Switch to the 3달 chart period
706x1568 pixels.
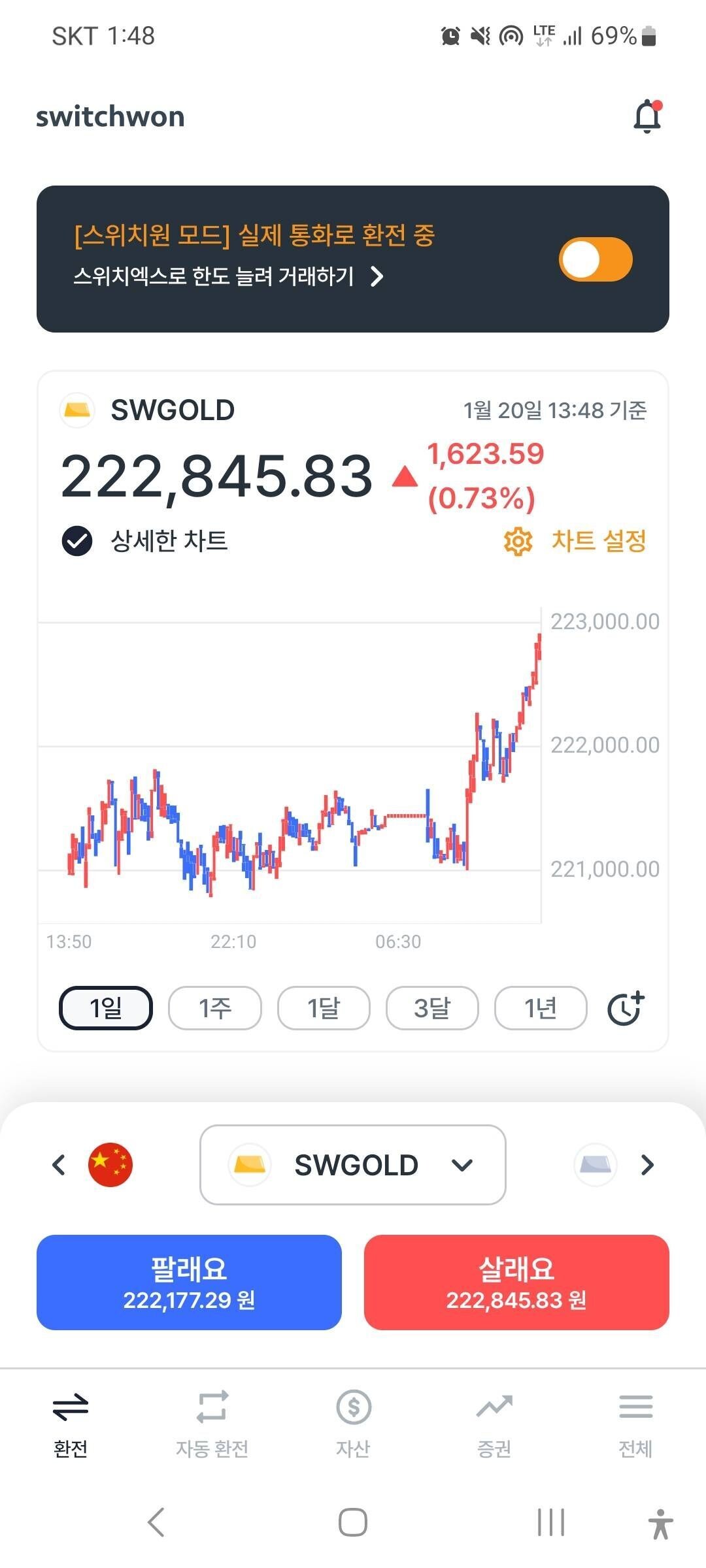tap(432, 1008)
